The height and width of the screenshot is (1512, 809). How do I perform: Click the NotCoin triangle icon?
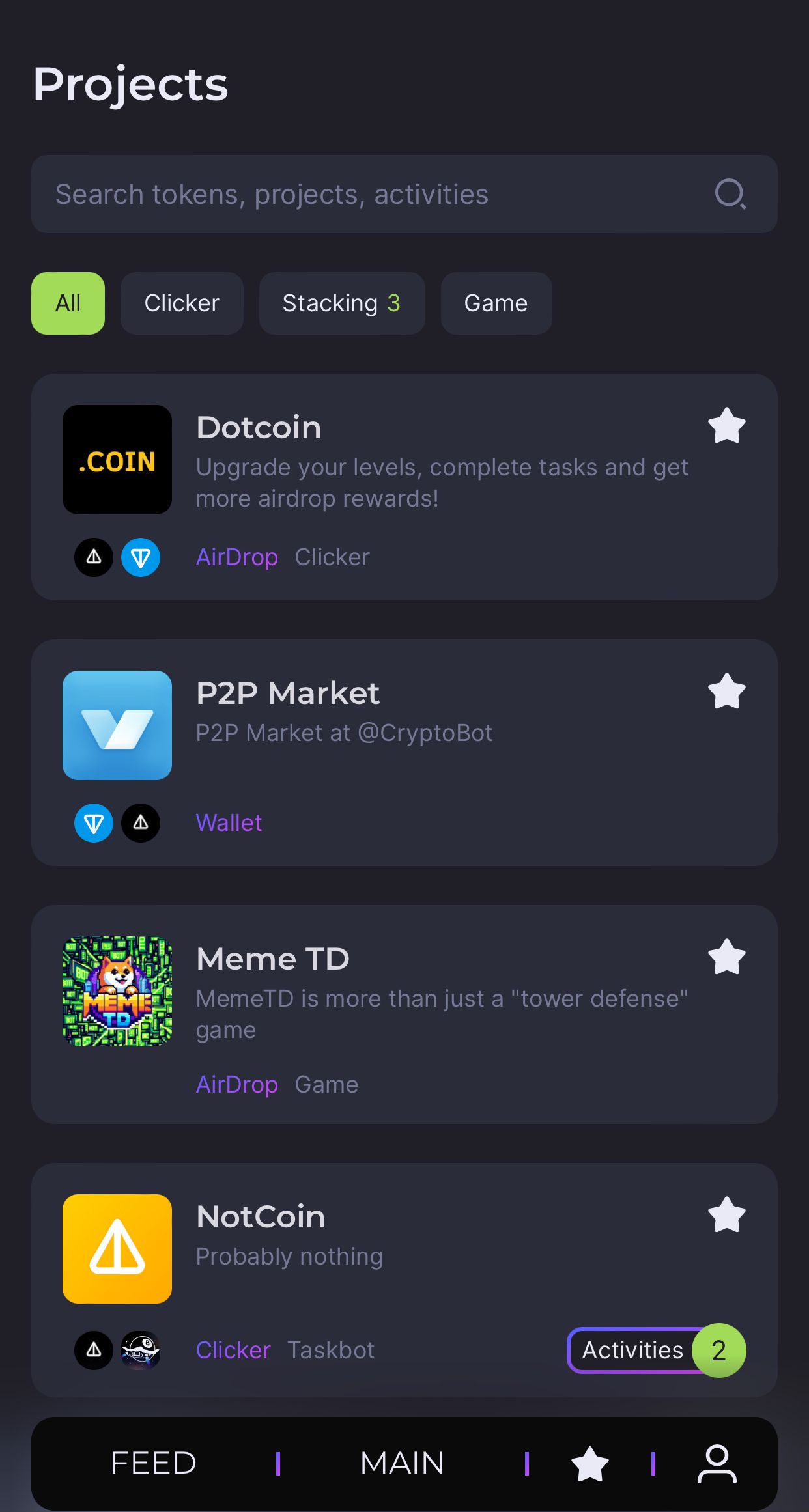point(117,1248)
